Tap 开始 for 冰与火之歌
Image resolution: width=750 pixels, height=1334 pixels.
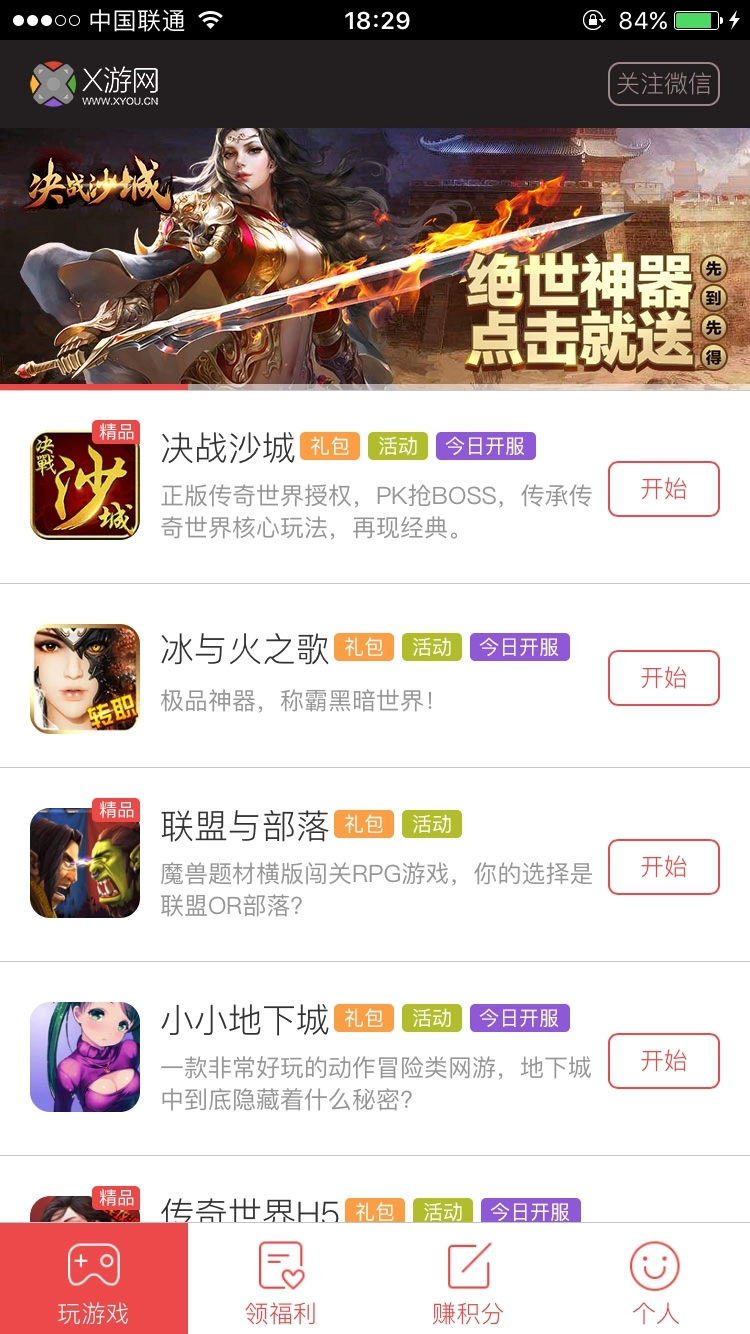[x=664, y=677]
